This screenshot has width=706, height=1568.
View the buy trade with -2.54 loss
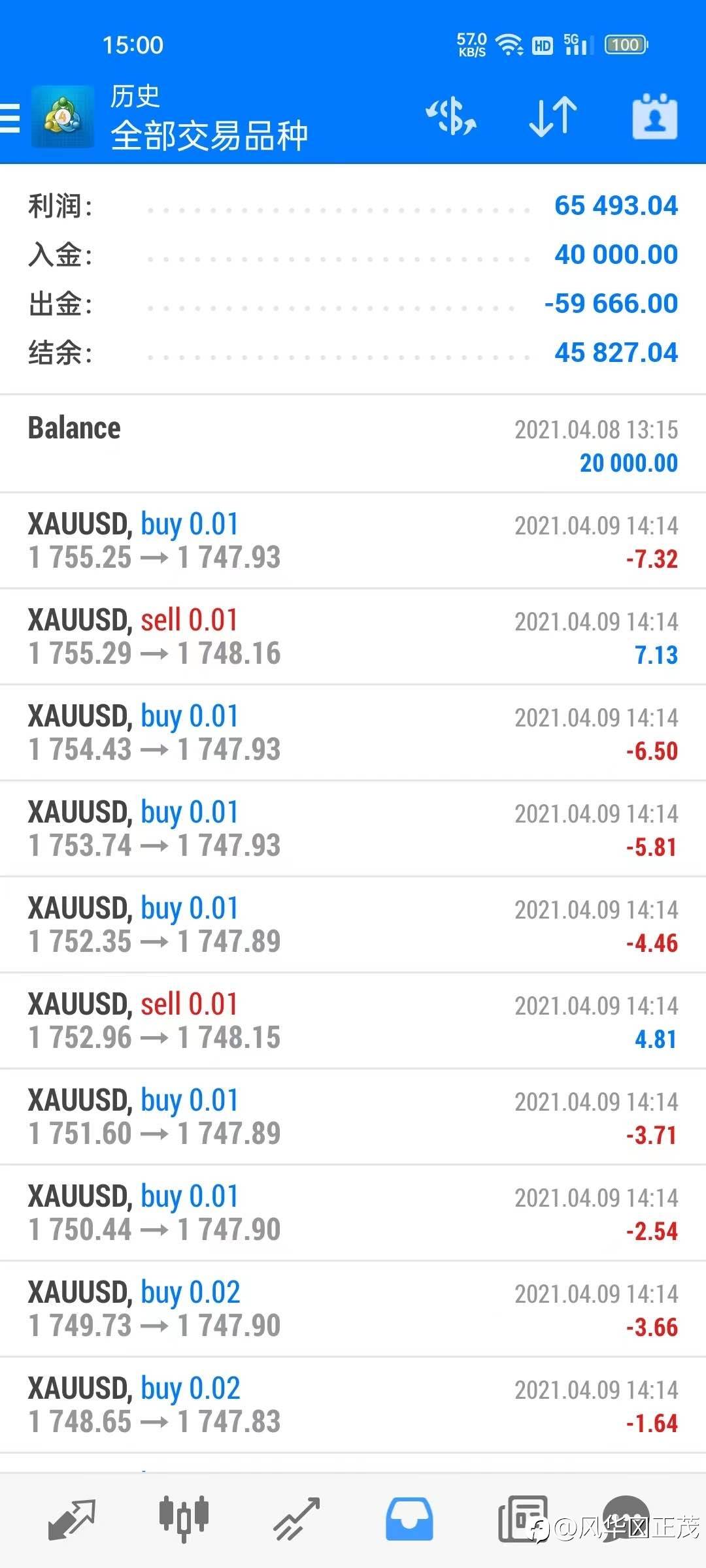[x=353, y=1213]
